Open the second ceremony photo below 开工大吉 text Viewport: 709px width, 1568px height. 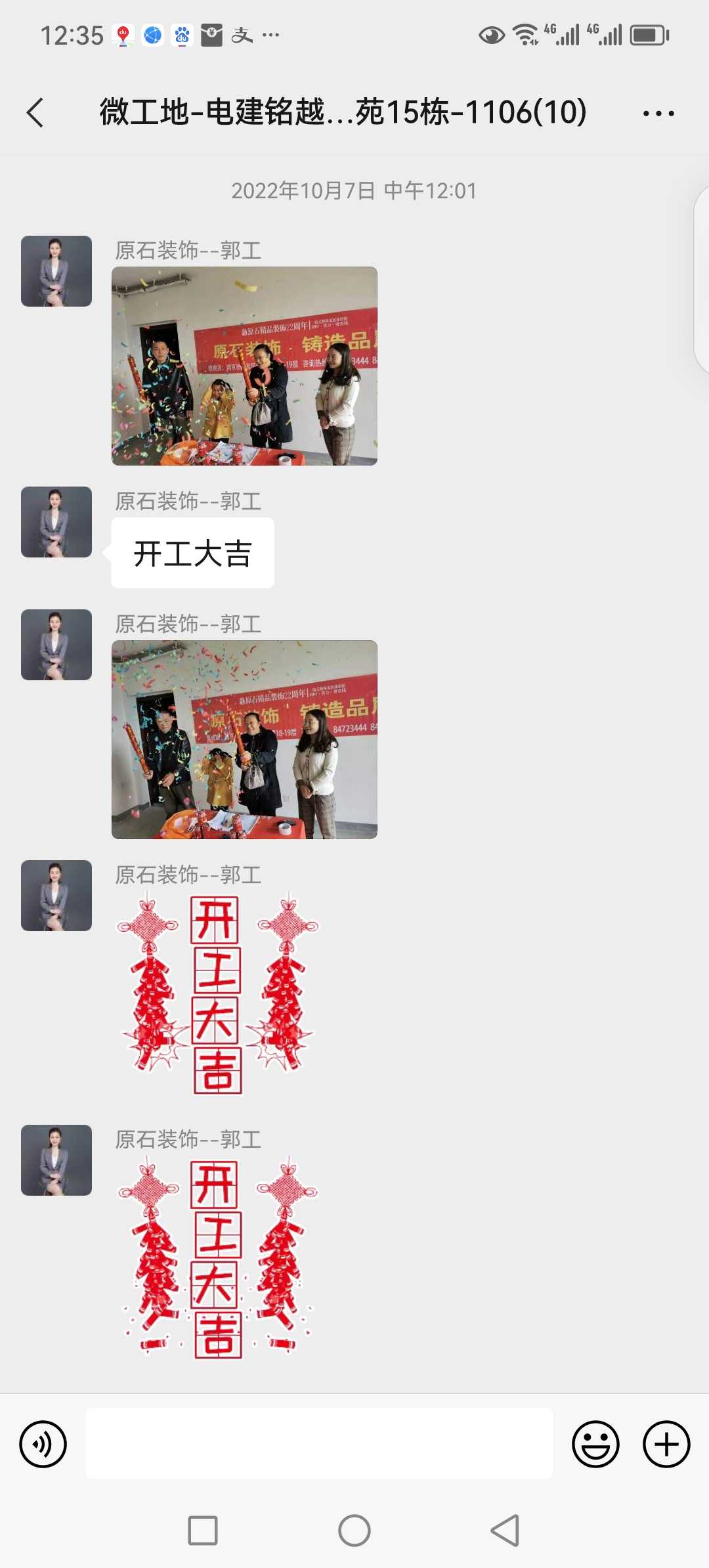[x=244, y=739]
